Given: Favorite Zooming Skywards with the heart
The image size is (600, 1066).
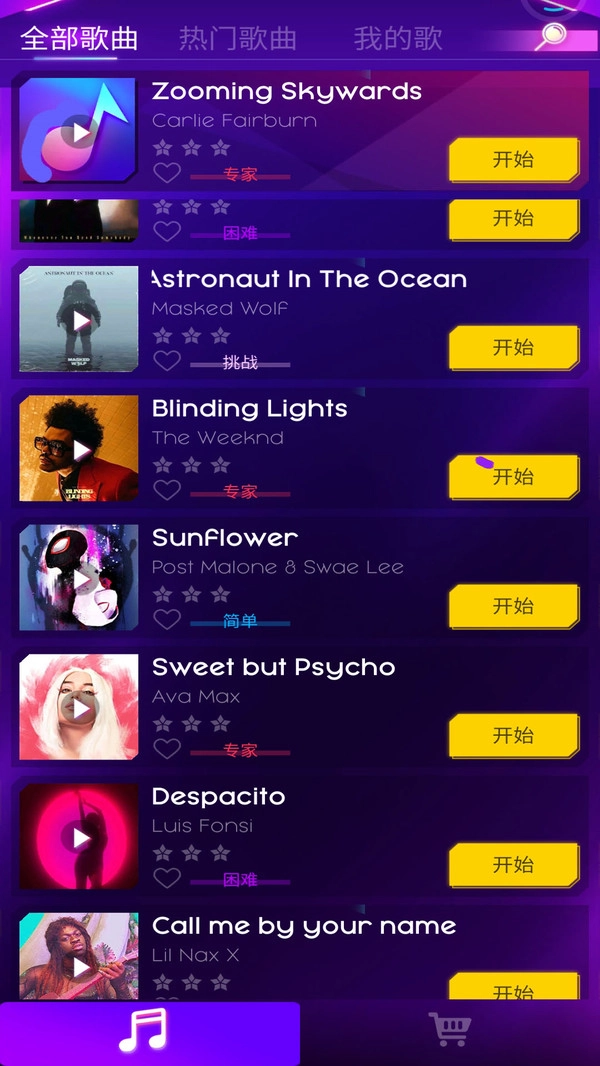Looking at the screenshot, I should 167,173.
